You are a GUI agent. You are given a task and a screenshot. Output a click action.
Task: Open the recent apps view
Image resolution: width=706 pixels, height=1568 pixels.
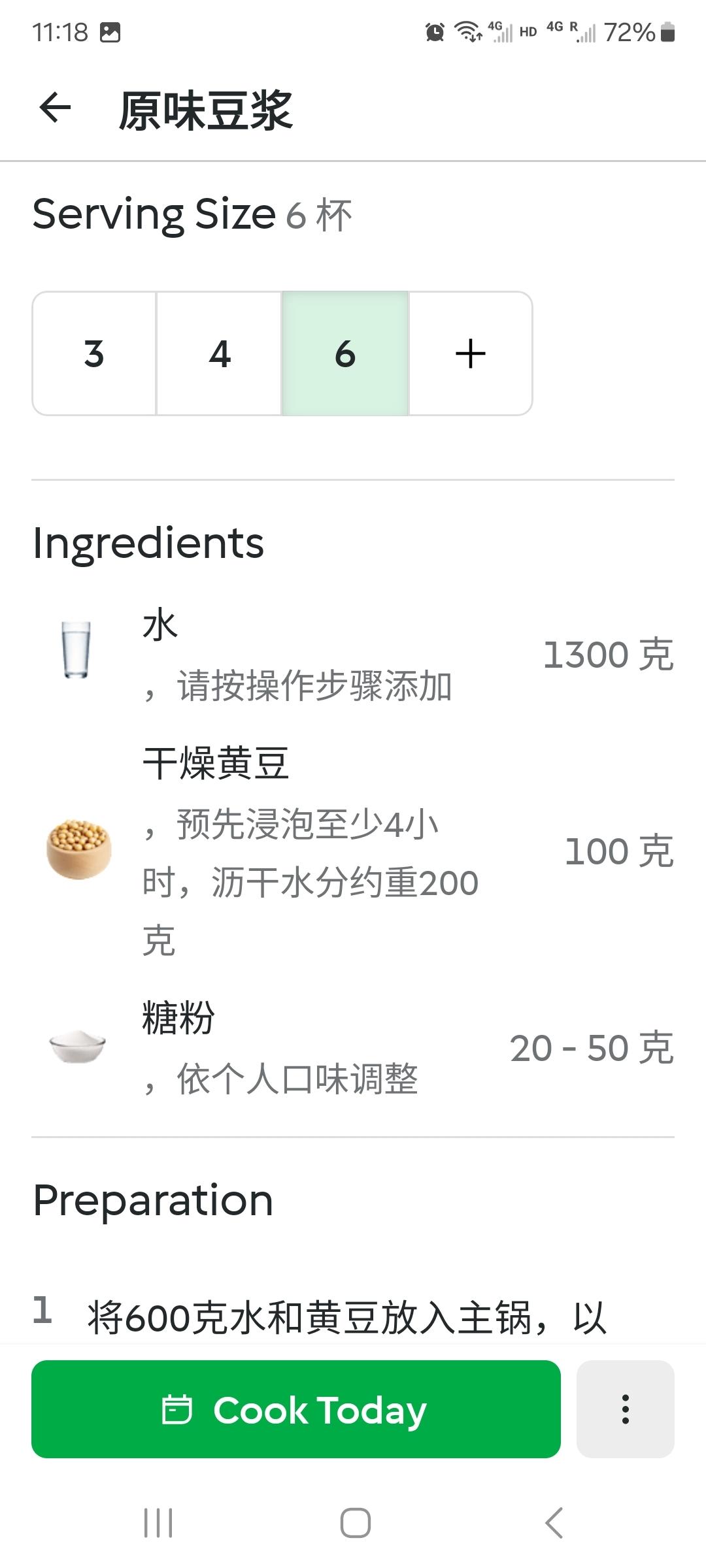158,1523
